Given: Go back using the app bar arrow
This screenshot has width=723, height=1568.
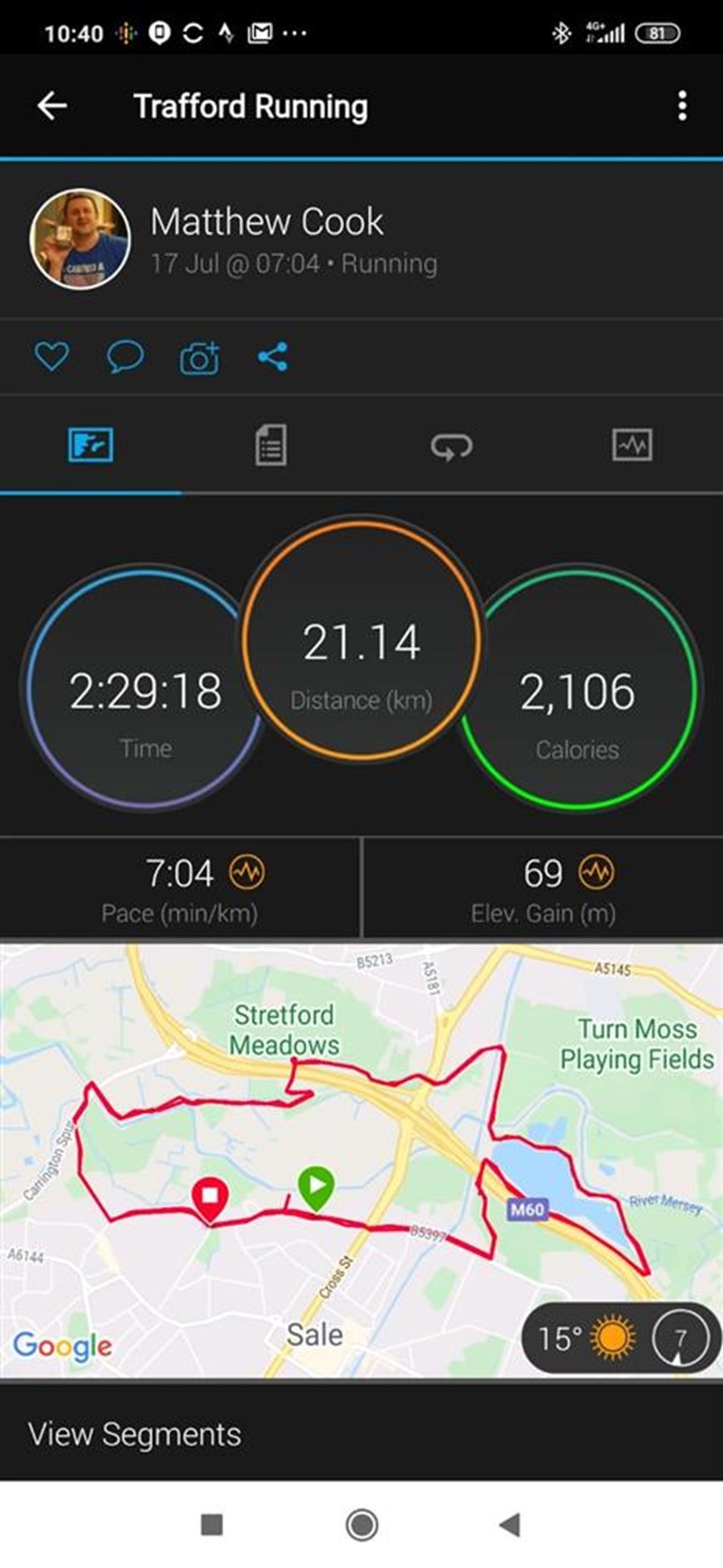Looking at the screenshot, I should [x=52, y=106].
